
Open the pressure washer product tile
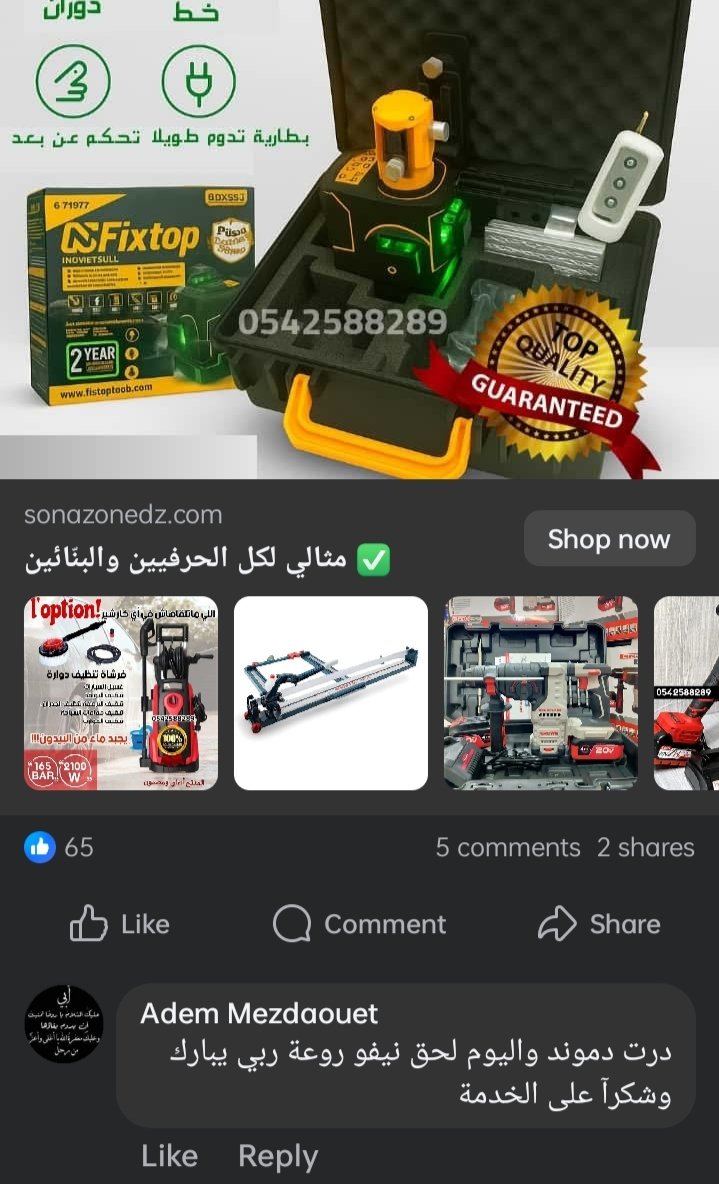121,693
